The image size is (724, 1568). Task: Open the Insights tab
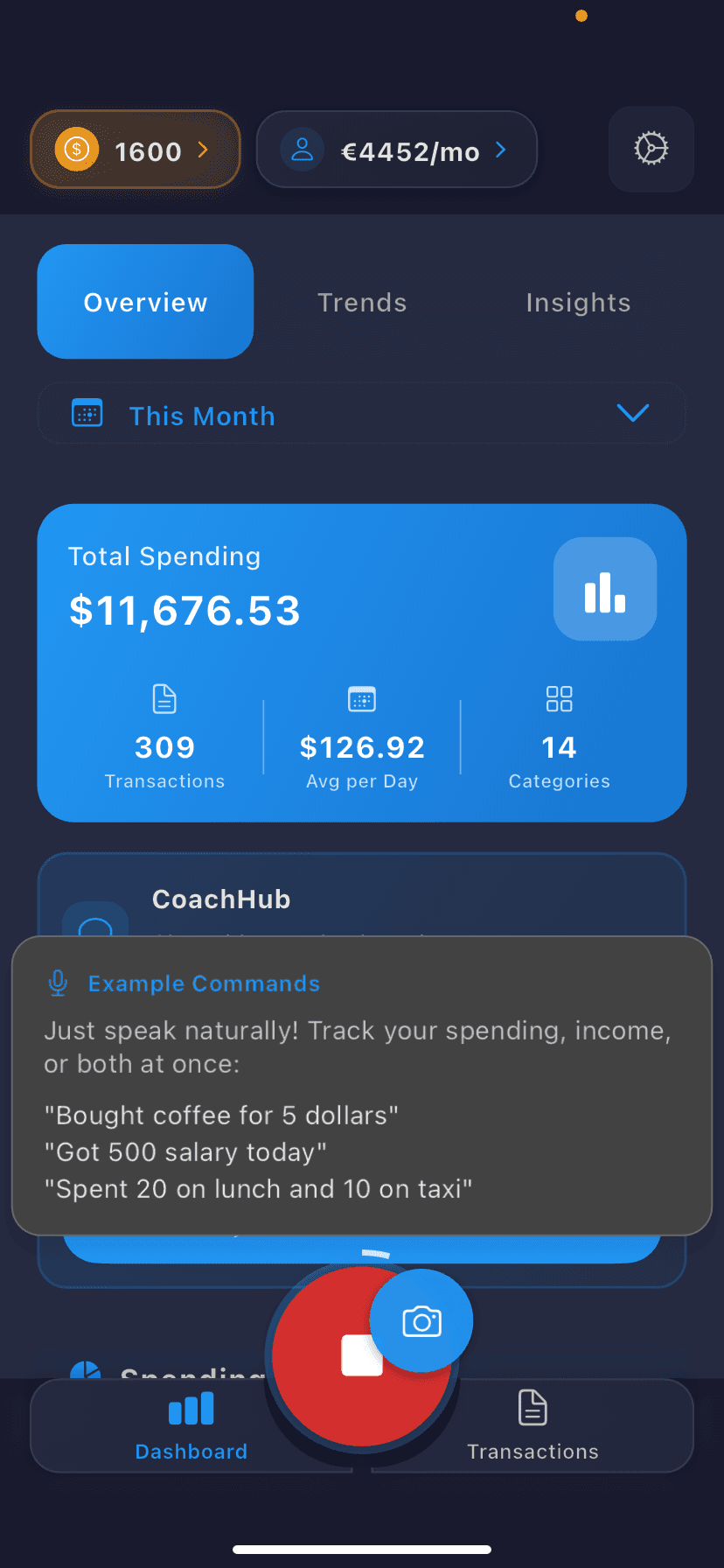pos(578,302)
